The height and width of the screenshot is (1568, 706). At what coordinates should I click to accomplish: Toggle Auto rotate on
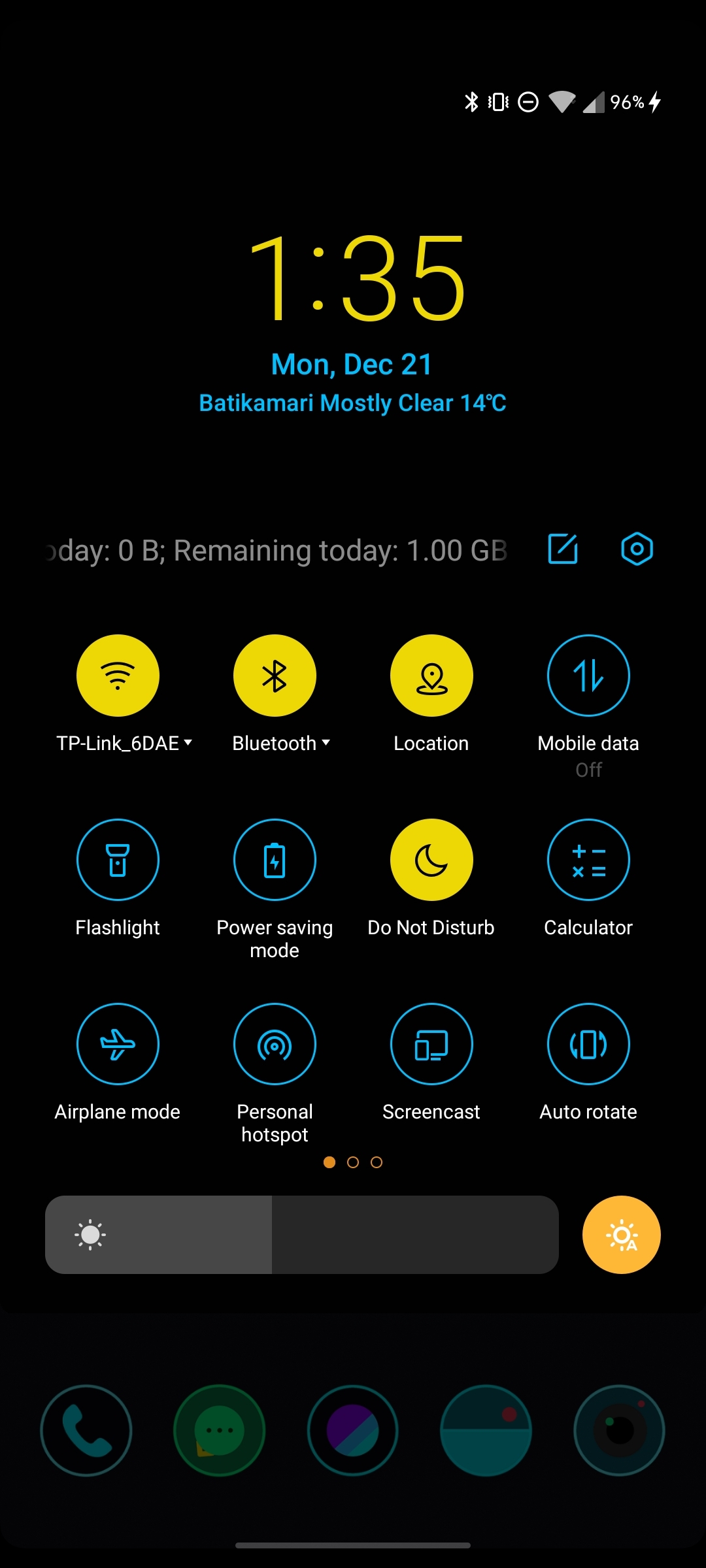[x=588, y=1044]
